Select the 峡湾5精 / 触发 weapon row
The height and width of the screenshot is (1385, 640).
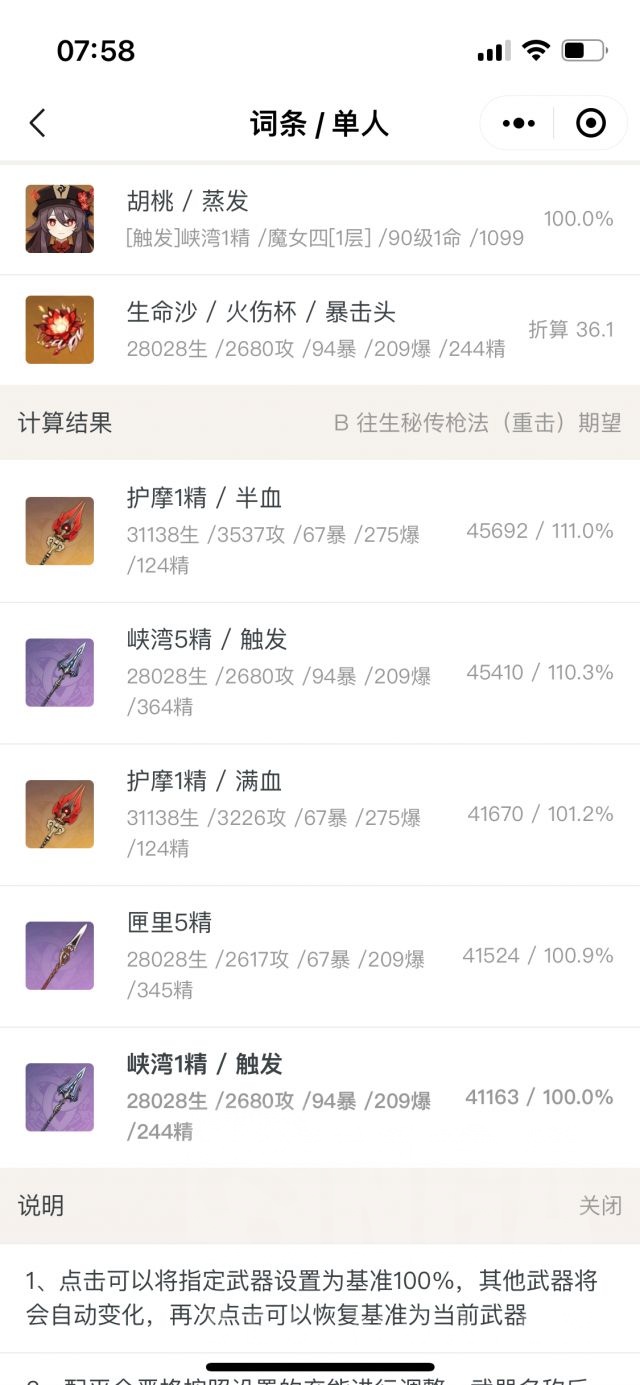coord(320,673)
